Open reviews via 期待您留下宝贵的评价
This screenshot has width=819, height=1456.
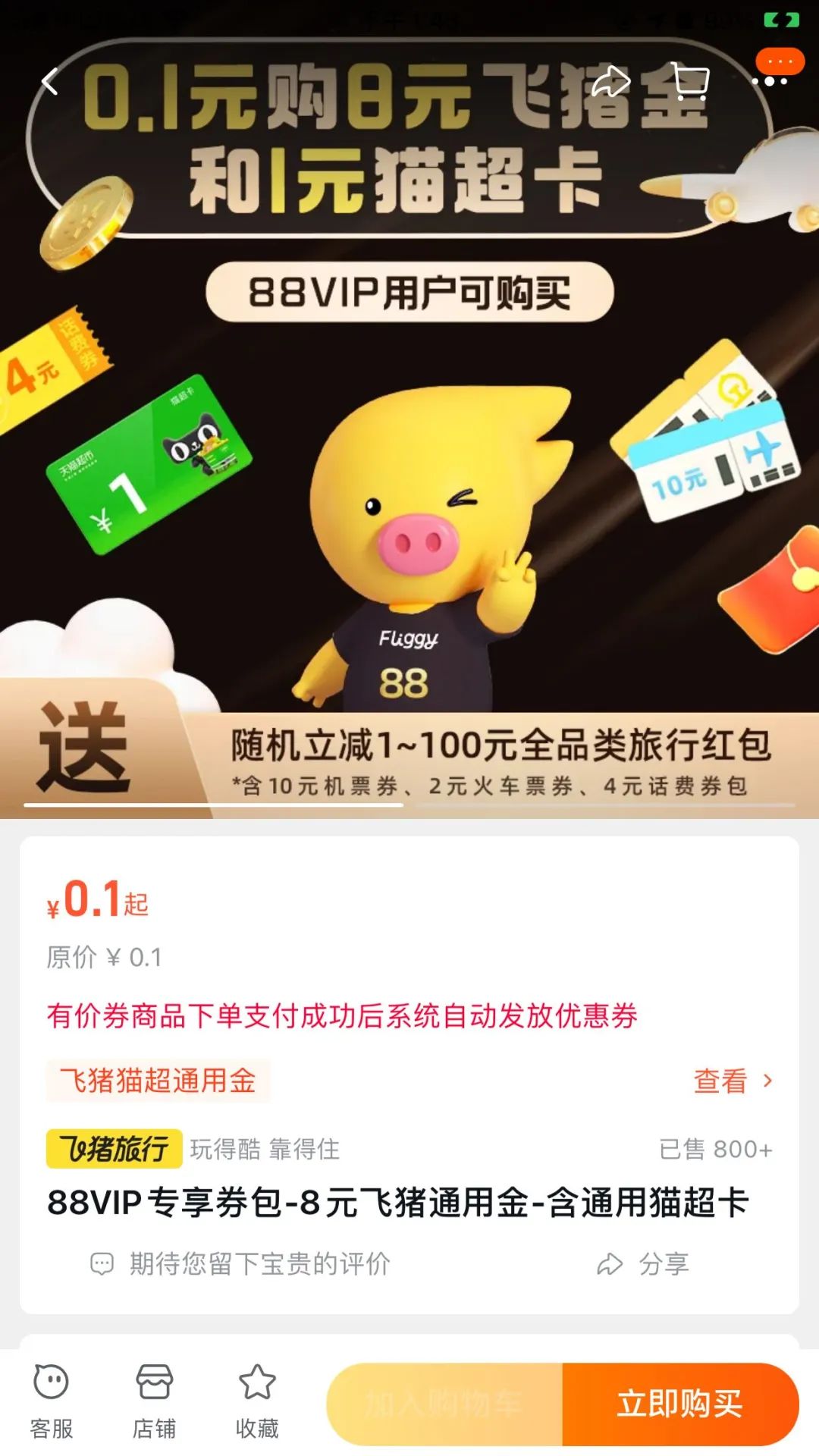pyautogui.click(x=240, y=1264)
